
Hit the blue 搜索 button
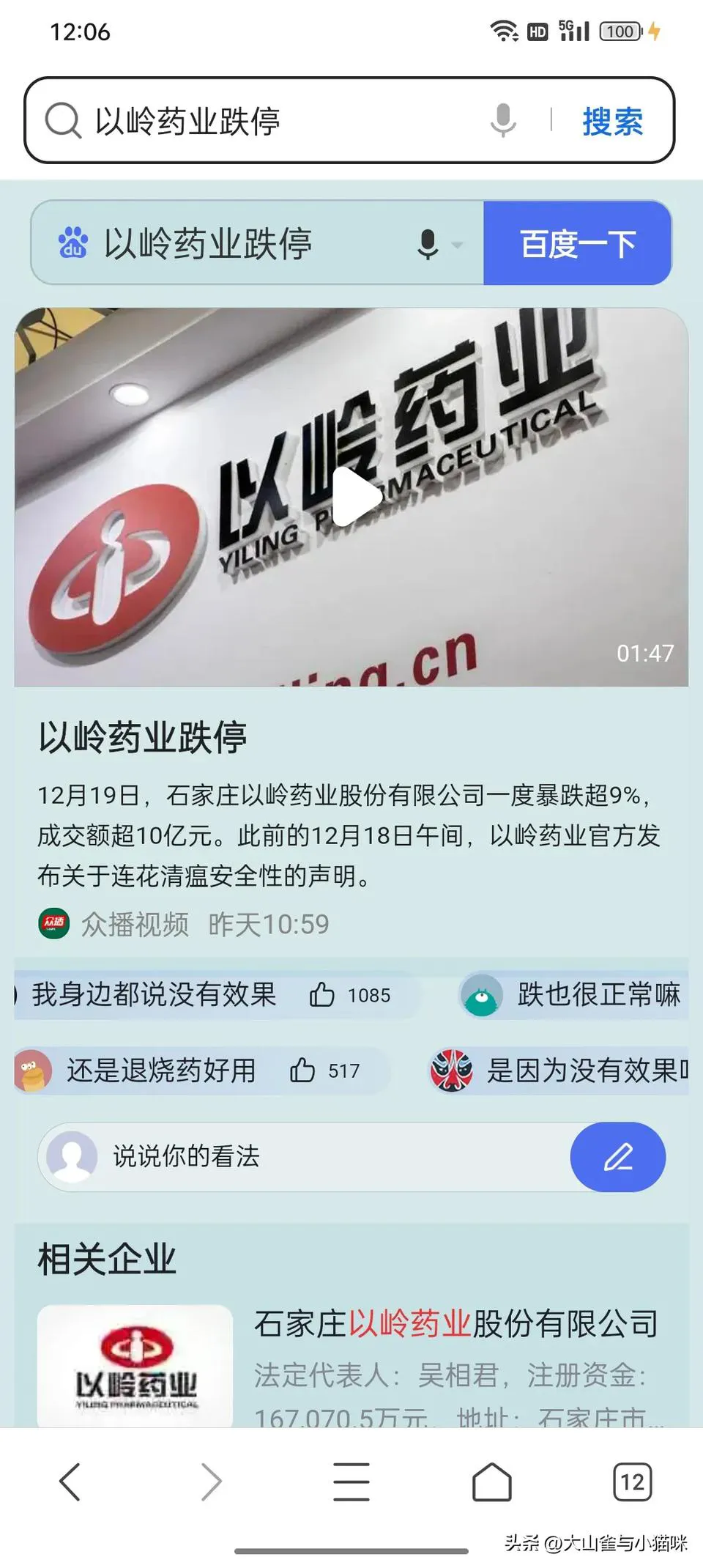point(612,122)
